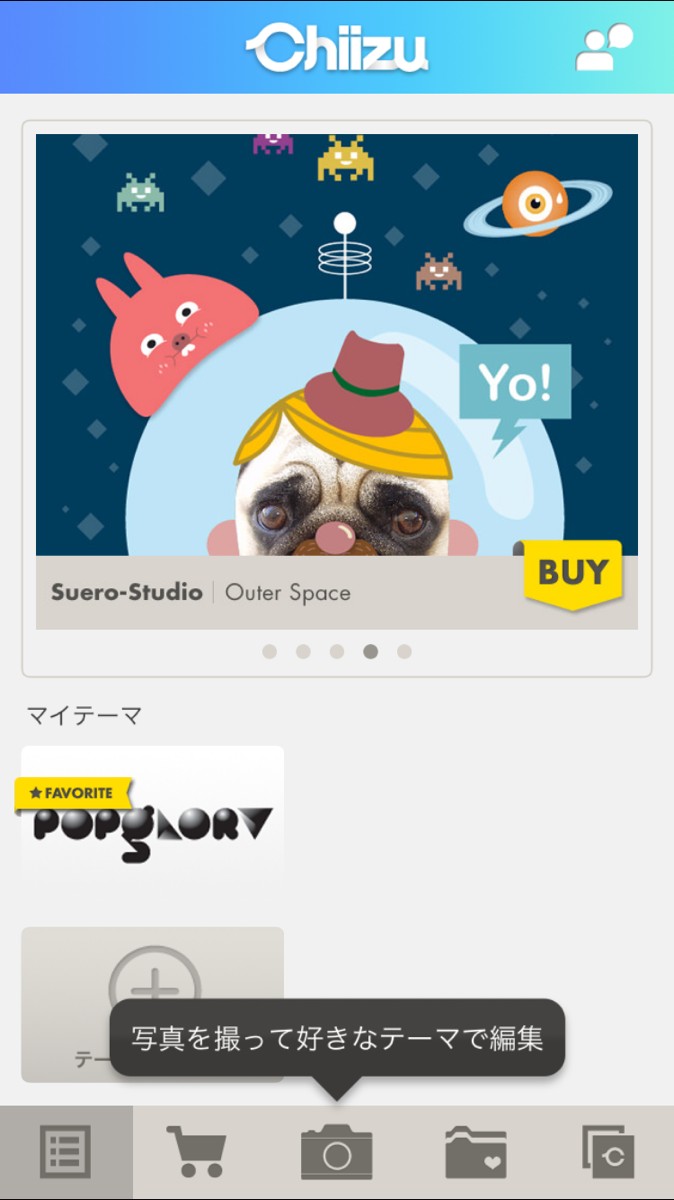The width and height of the screenshot is (674, 1200).
Task: Open the favorites folder tab
Action: pos(475,1152)
